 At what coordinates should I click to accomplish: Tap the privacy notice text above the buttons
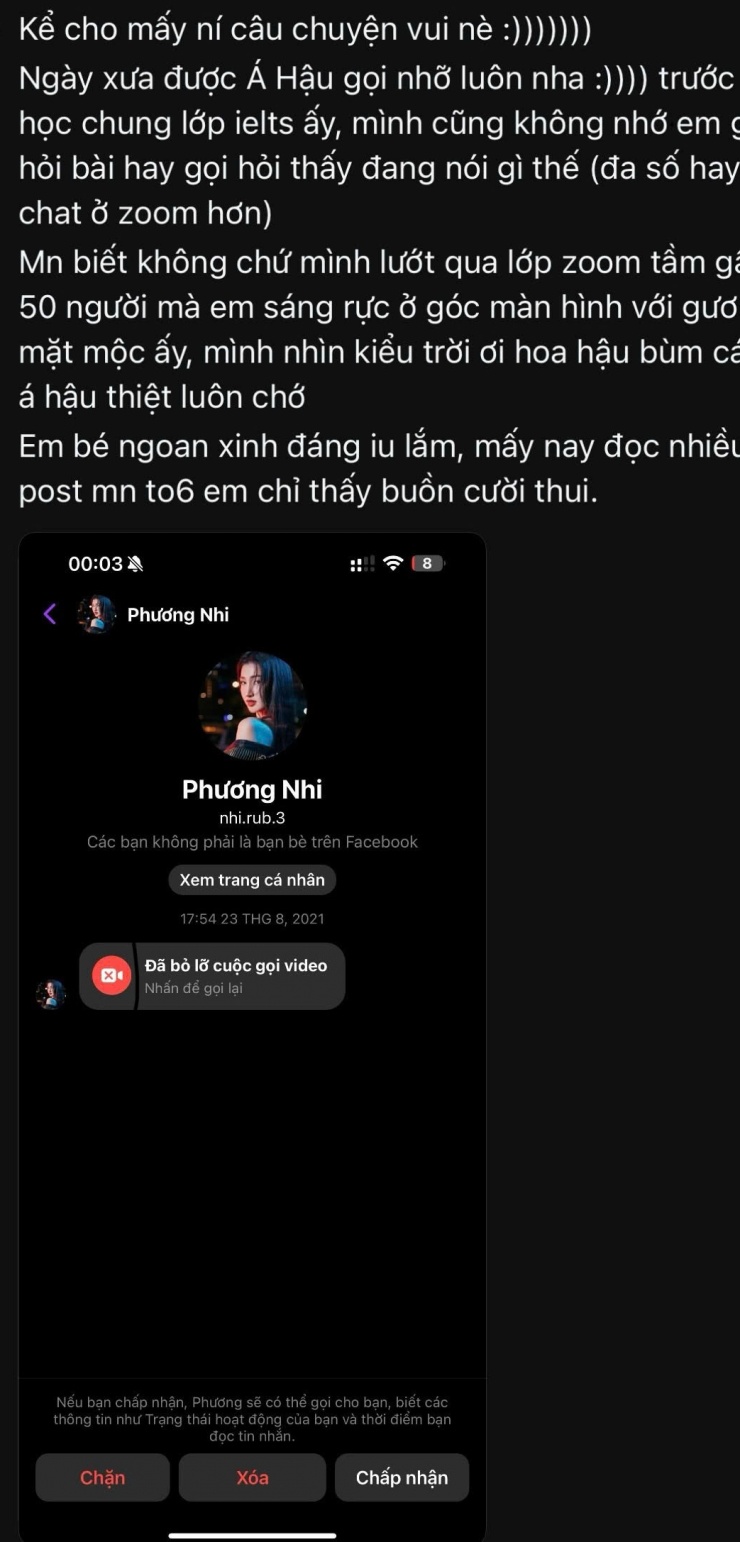(x=252, y=1419)
